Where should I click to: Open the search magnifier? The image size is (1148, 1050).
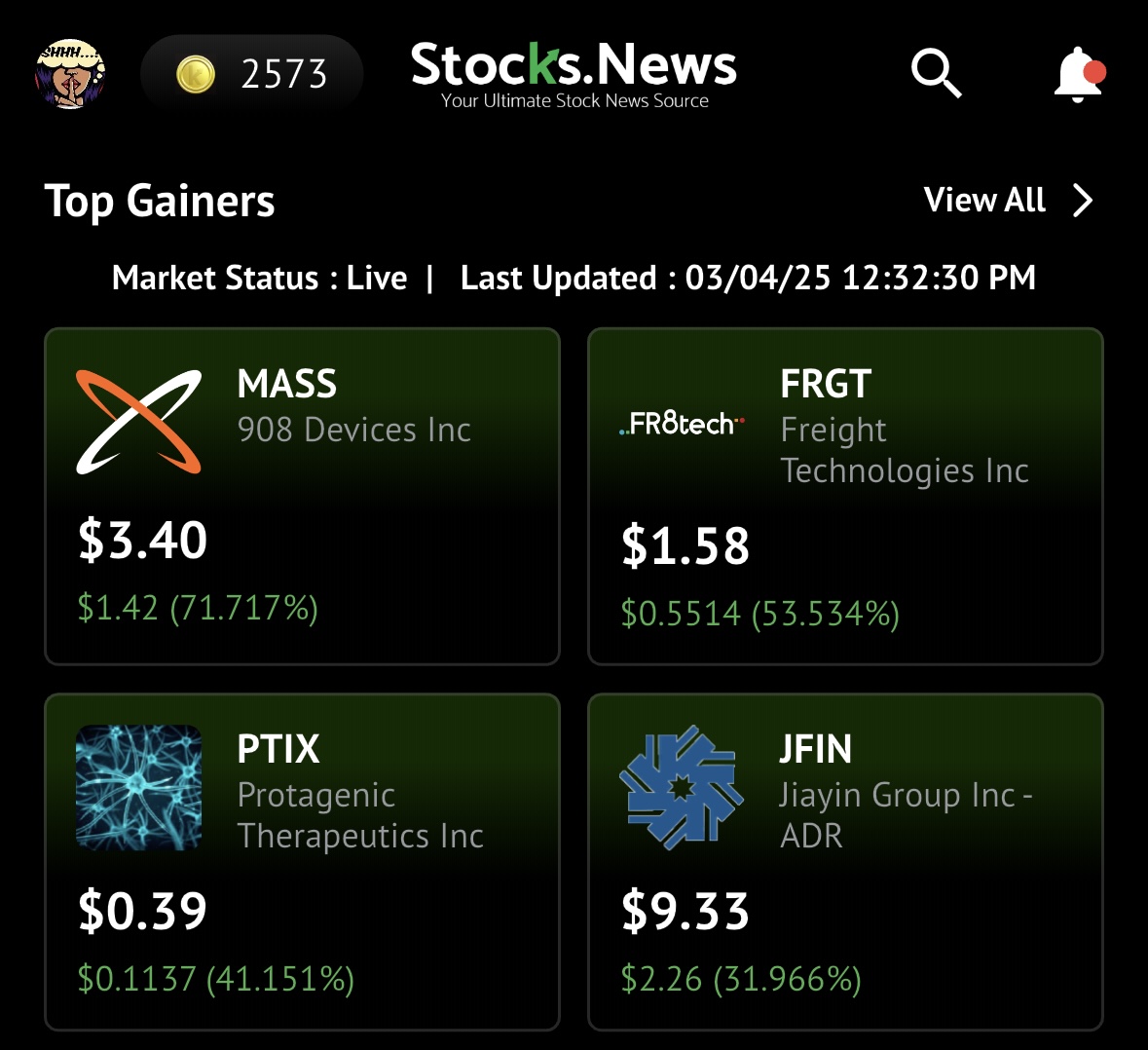tap(936, 74)
